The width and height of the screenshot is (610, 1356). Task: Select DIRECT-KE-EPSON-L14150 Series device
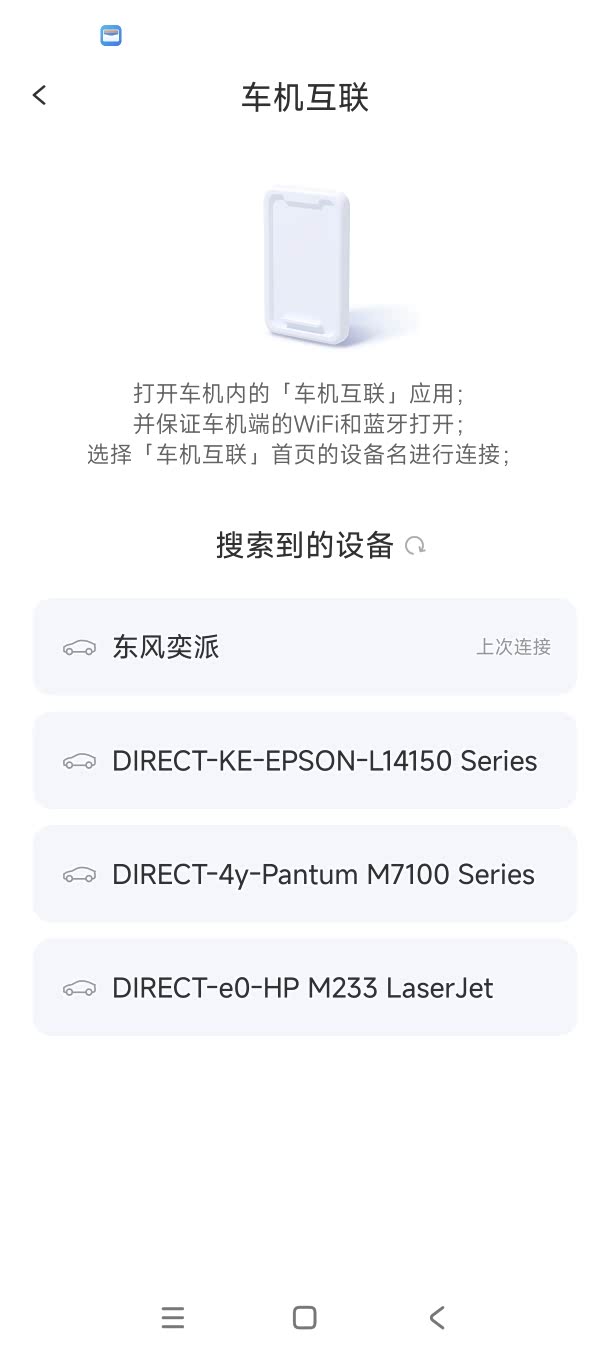click(304, 761)
